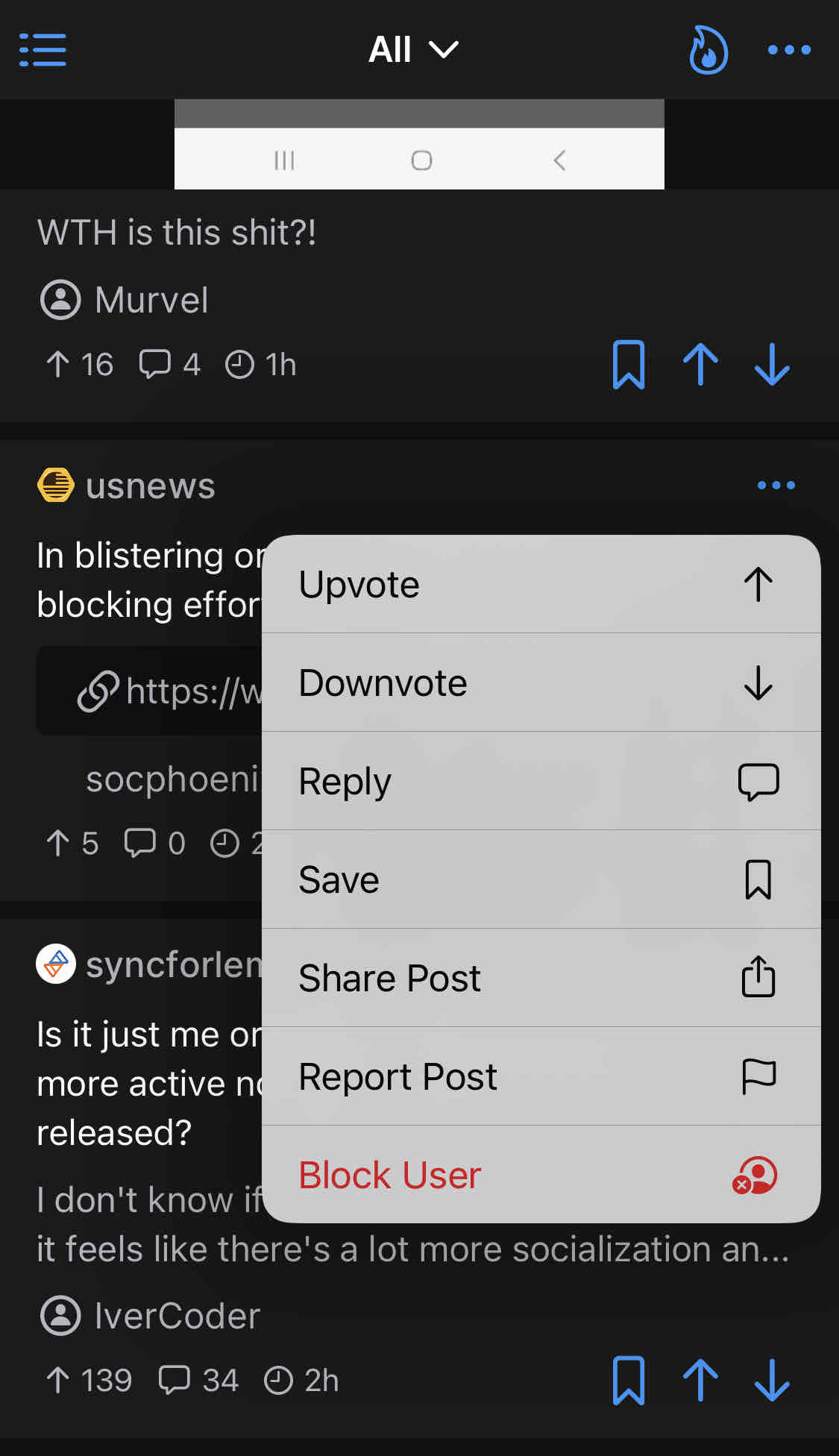Expand the All feed dropdown
The image size is (839, 1456).
[414, 50]
